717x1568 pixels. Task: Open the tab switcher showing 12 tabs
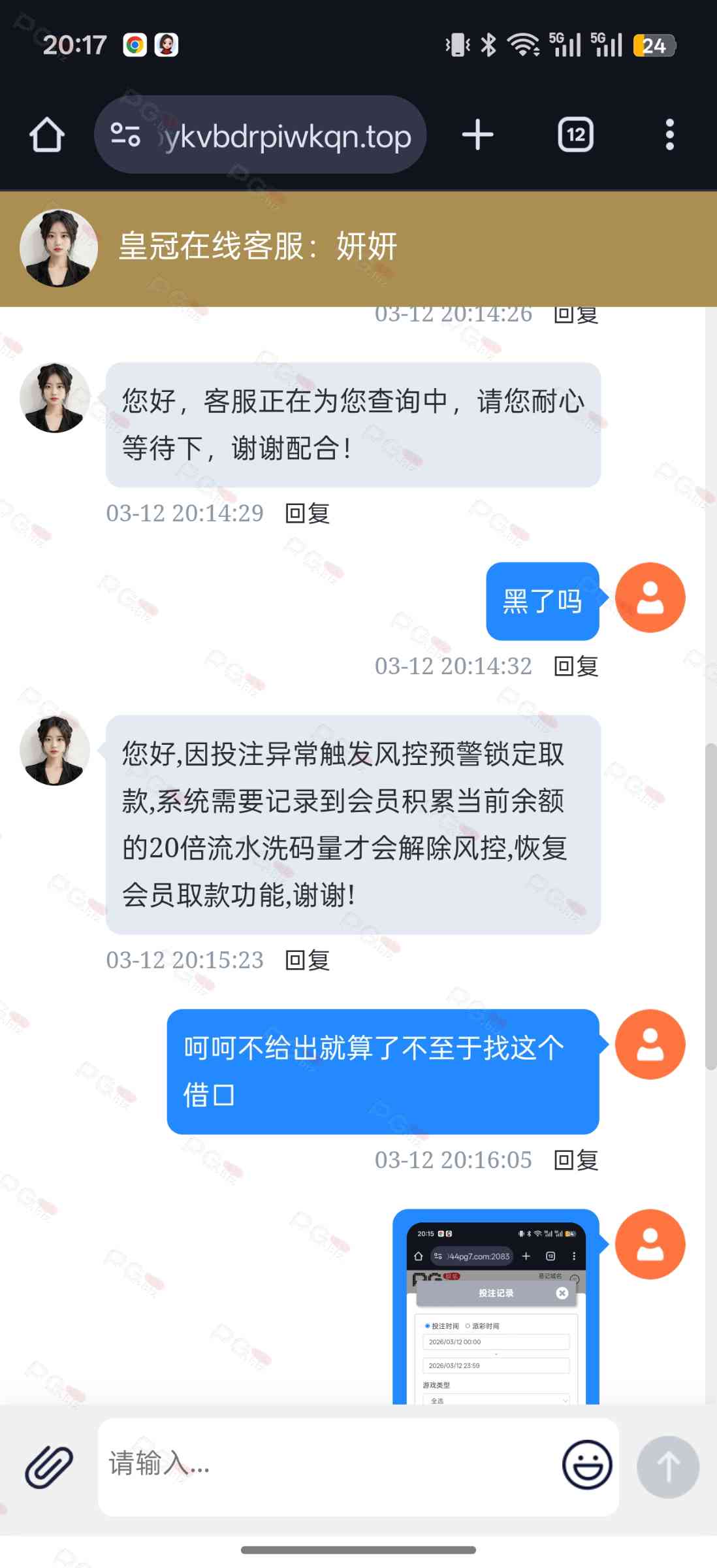pyautogui.click(x=575, y=135)
